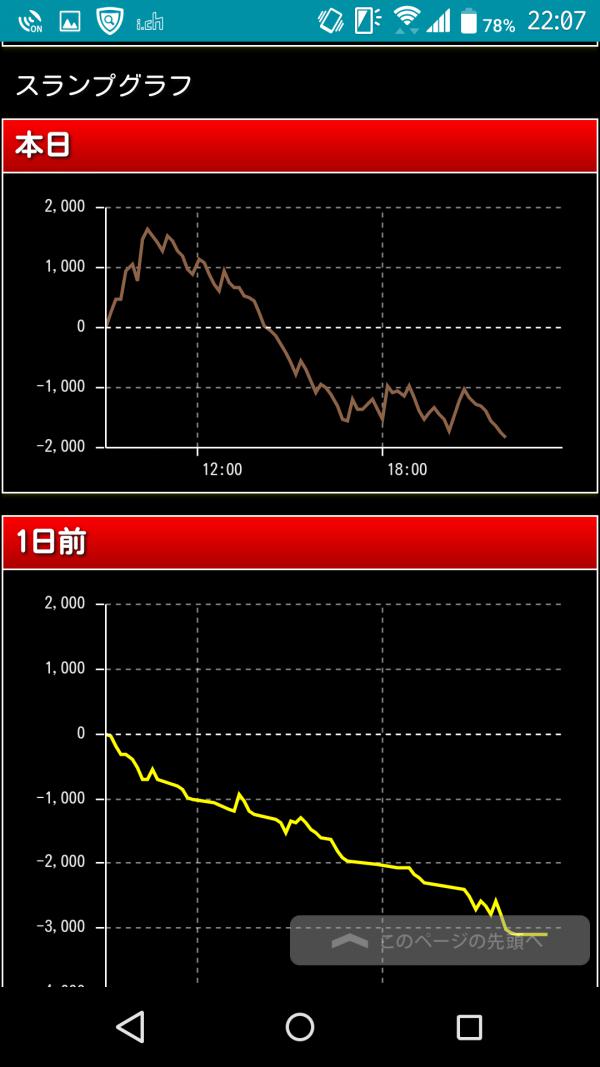Open the recent apps overview
600x1067 pixels.
tap(469, 1027)
